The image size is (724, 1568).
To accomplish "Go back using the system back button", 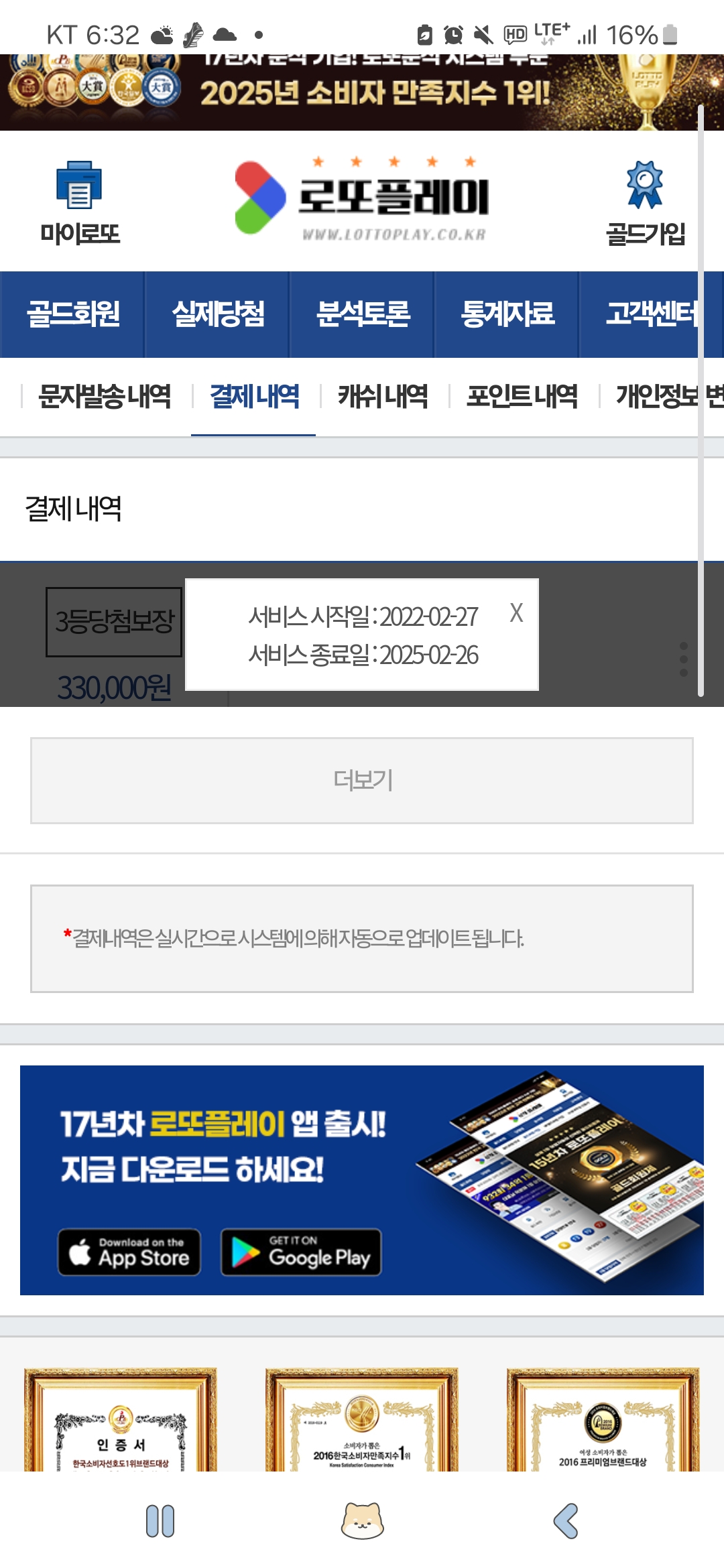I will [x=566, y=1520].
